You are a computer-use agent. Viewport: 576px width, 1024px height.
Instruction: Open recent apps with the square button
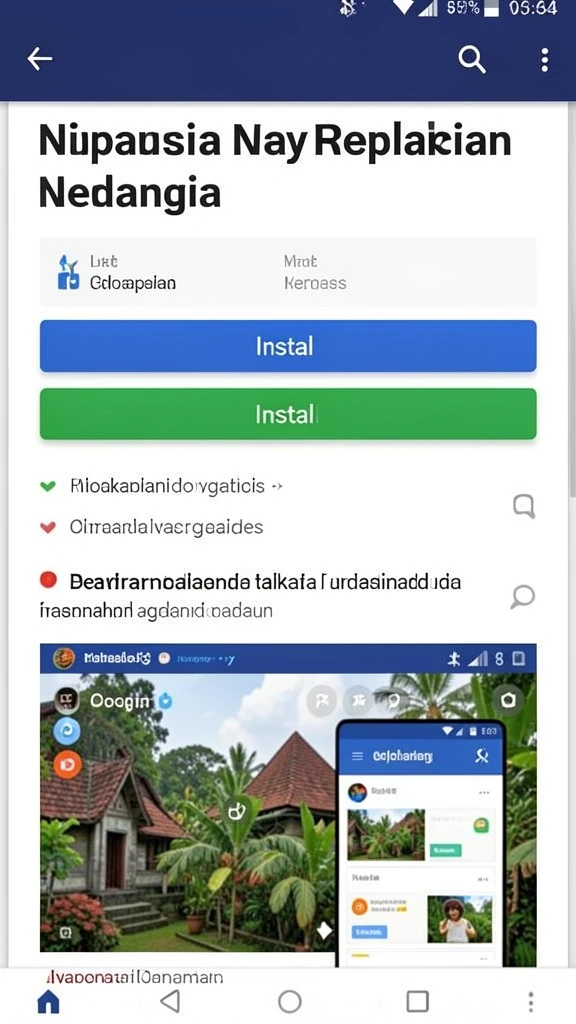click(417, 1001)
